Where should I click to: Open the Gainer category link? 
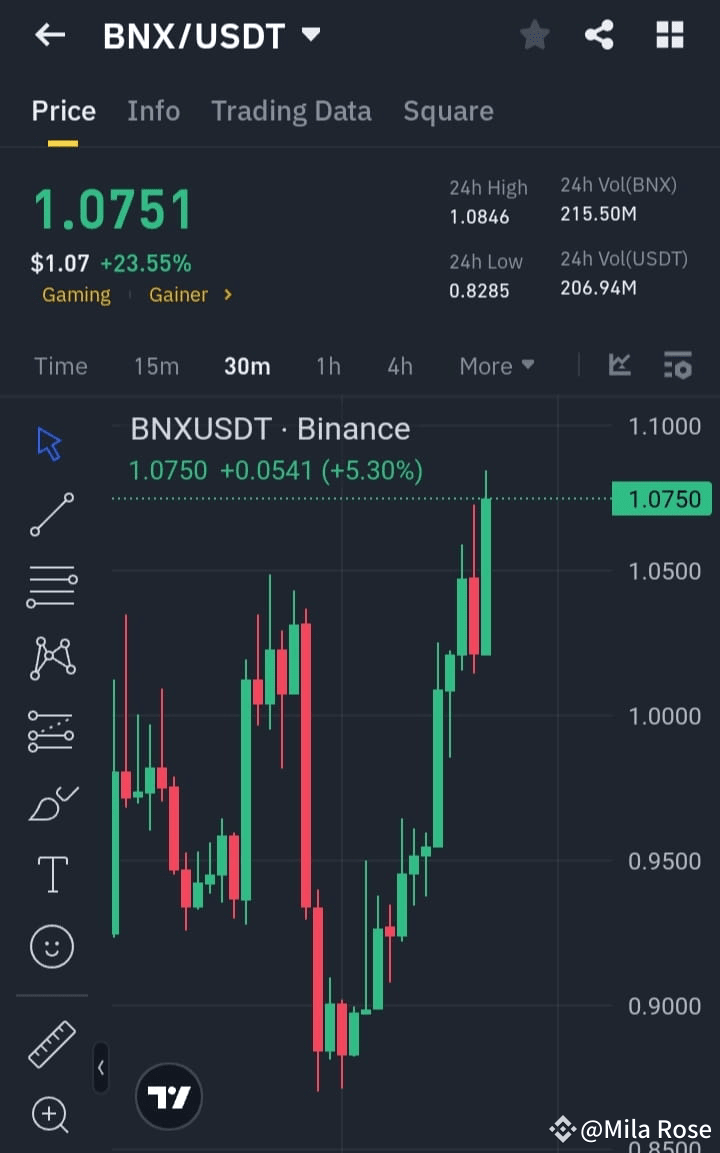178,295
